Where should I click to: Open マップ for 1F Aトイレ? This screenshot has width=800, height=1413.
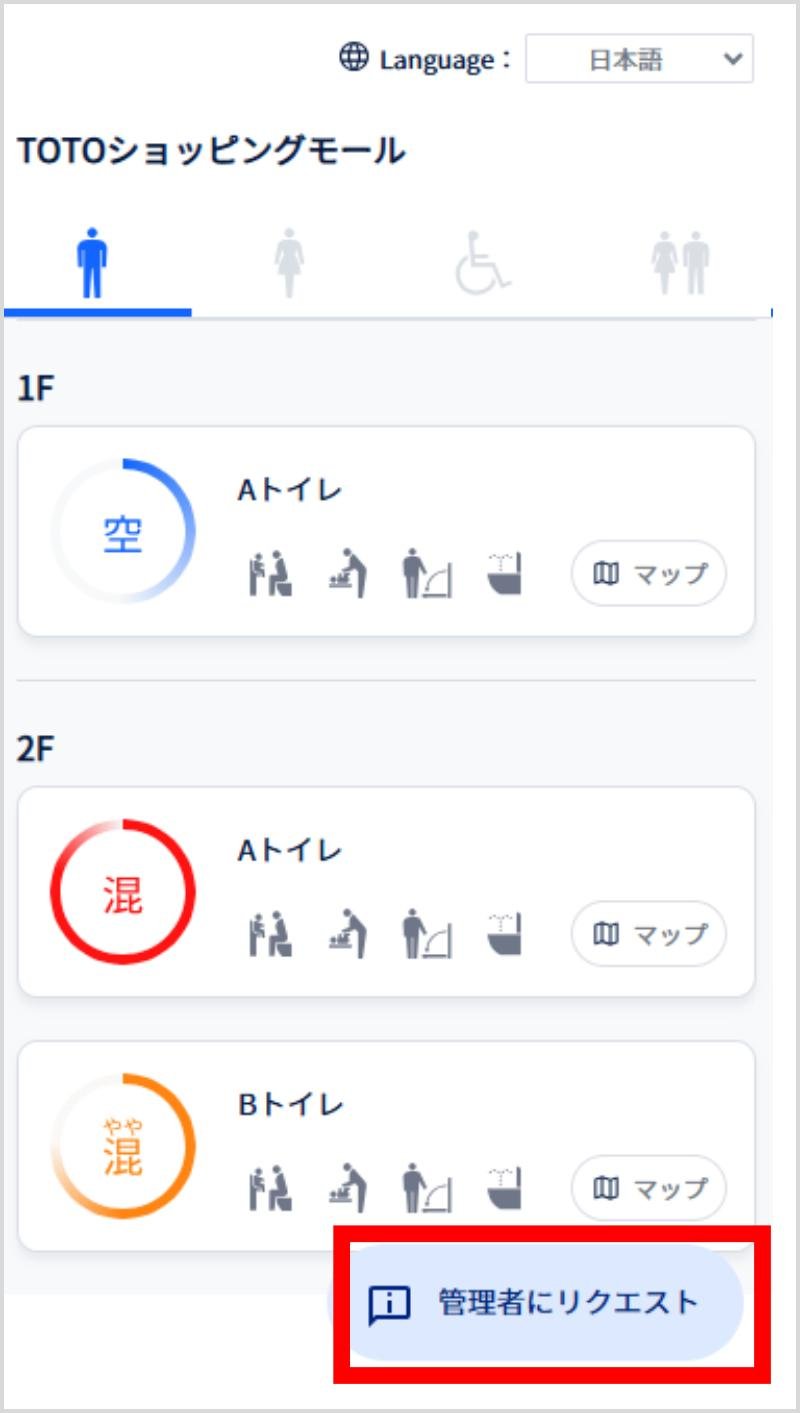click(648, 574)
